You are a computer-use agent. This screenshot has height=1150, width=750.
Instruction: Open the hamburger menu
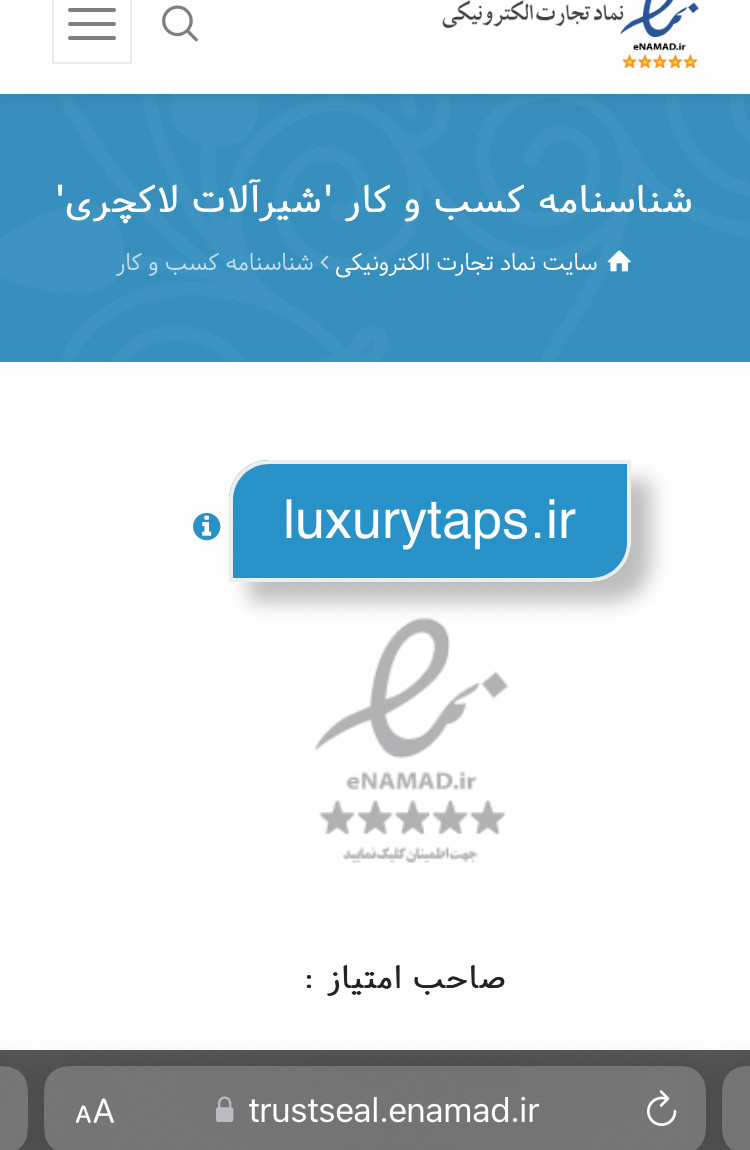[x=92, y=24]
